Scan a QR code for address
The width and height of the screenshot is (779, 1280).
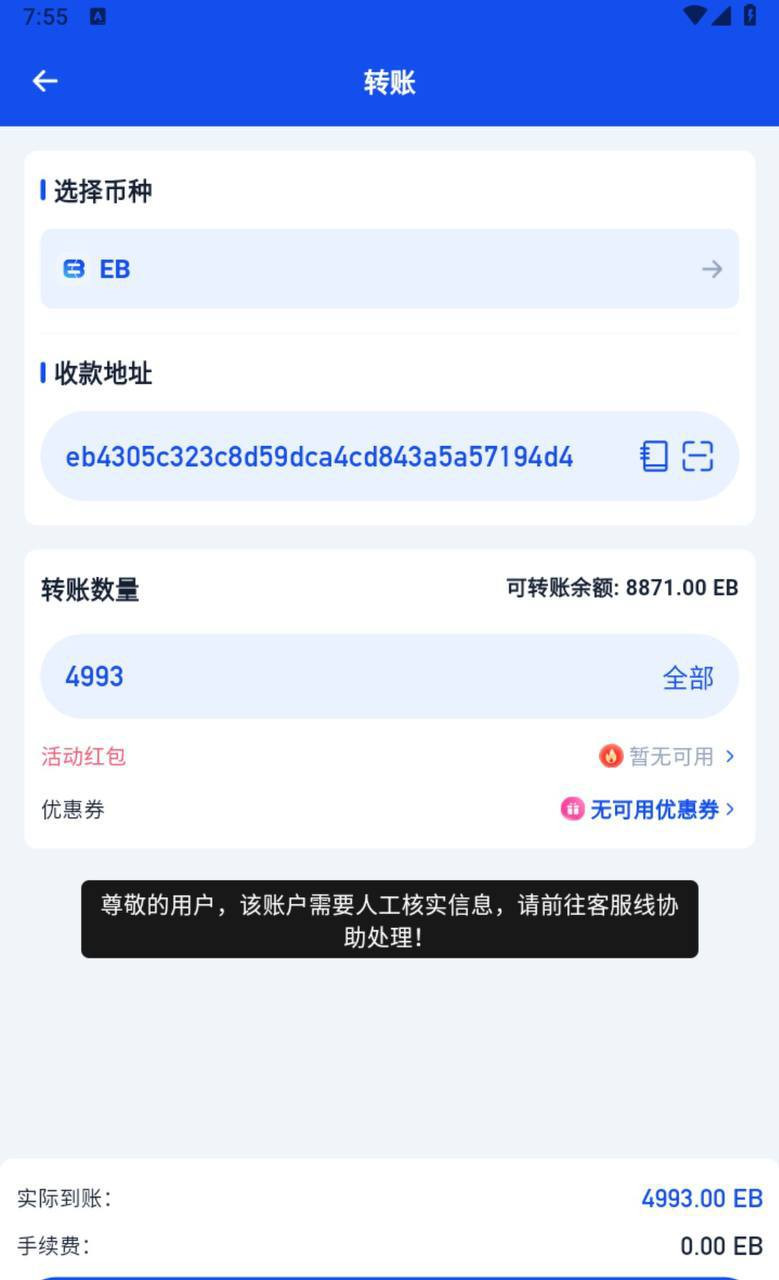point(697,456)
